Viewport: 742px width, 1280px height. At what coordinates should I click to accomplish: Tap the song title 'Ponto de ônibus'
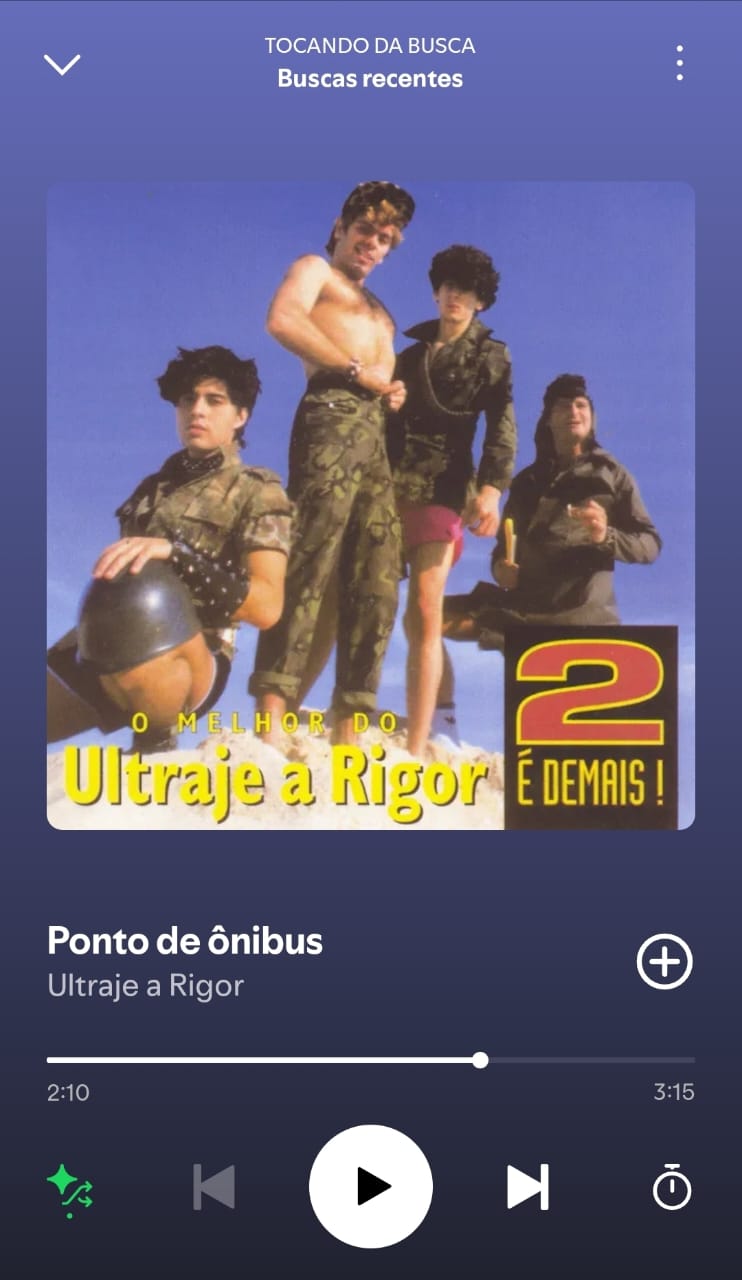184,941
